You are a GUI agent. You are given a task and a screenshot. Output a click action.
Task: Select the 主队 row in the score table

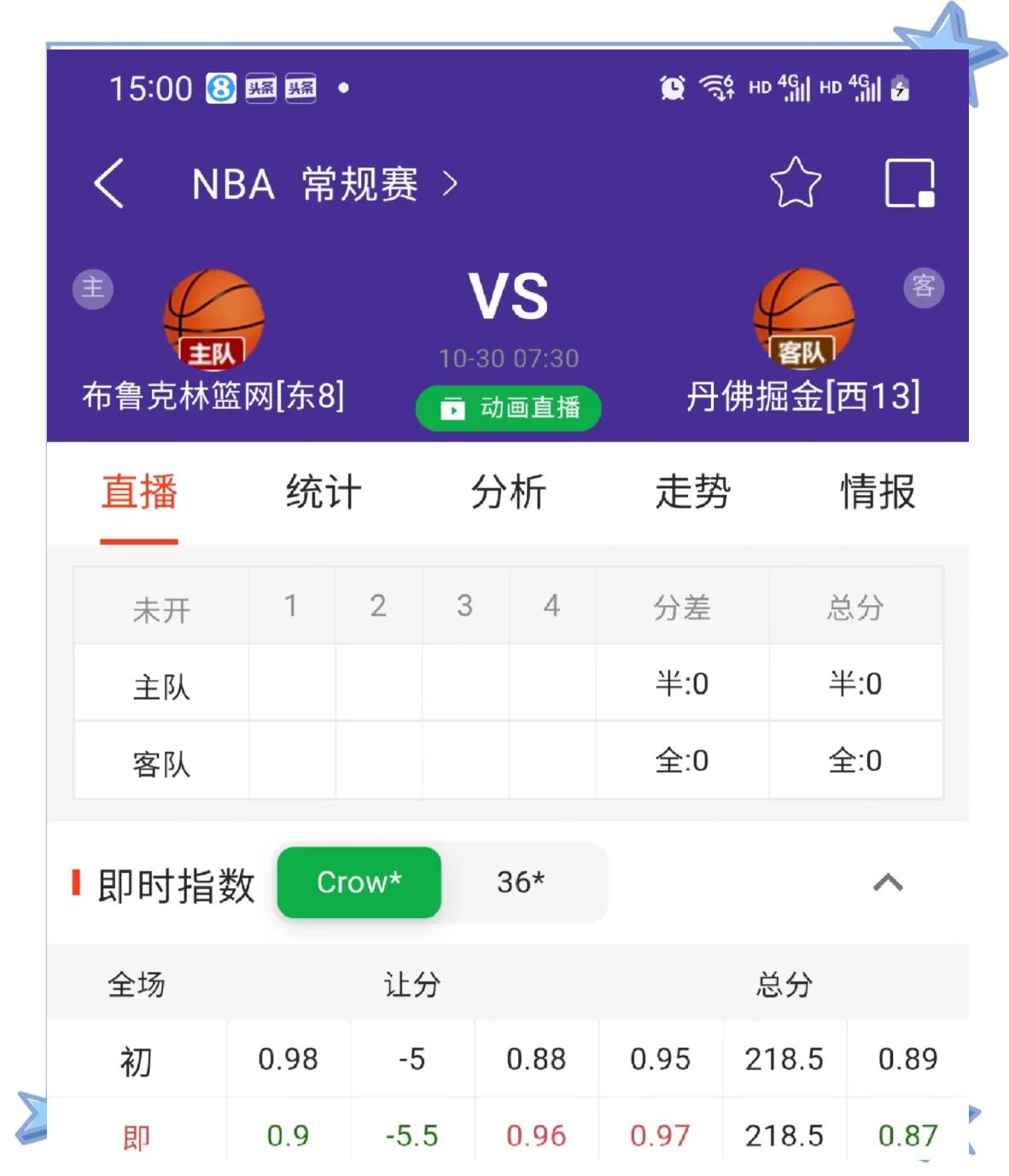click(x=160, y=684)
